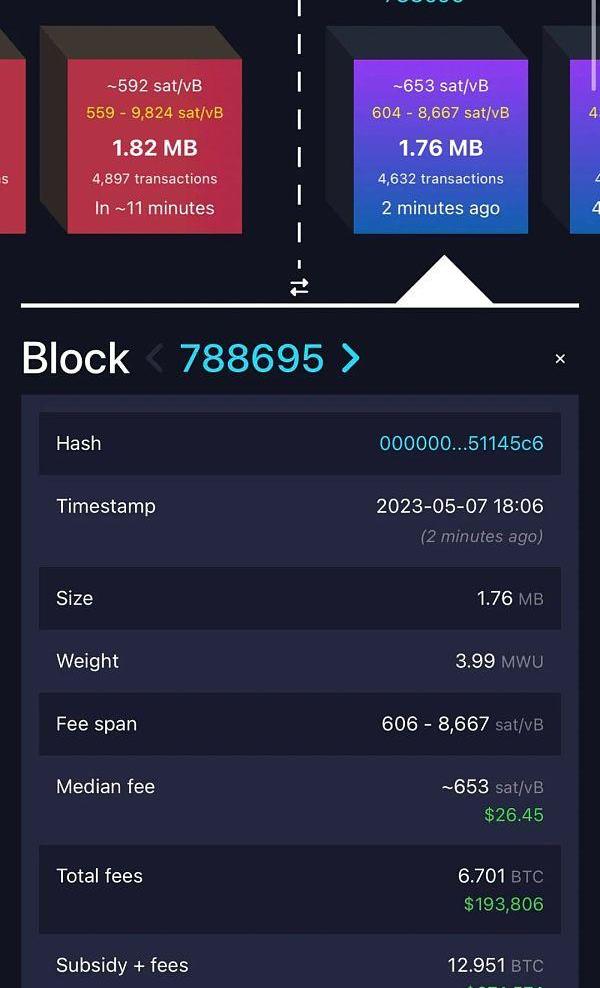Tap the swap arrows icon below dashed line
This screenshot has height=988, width=600.
[299, 287]
